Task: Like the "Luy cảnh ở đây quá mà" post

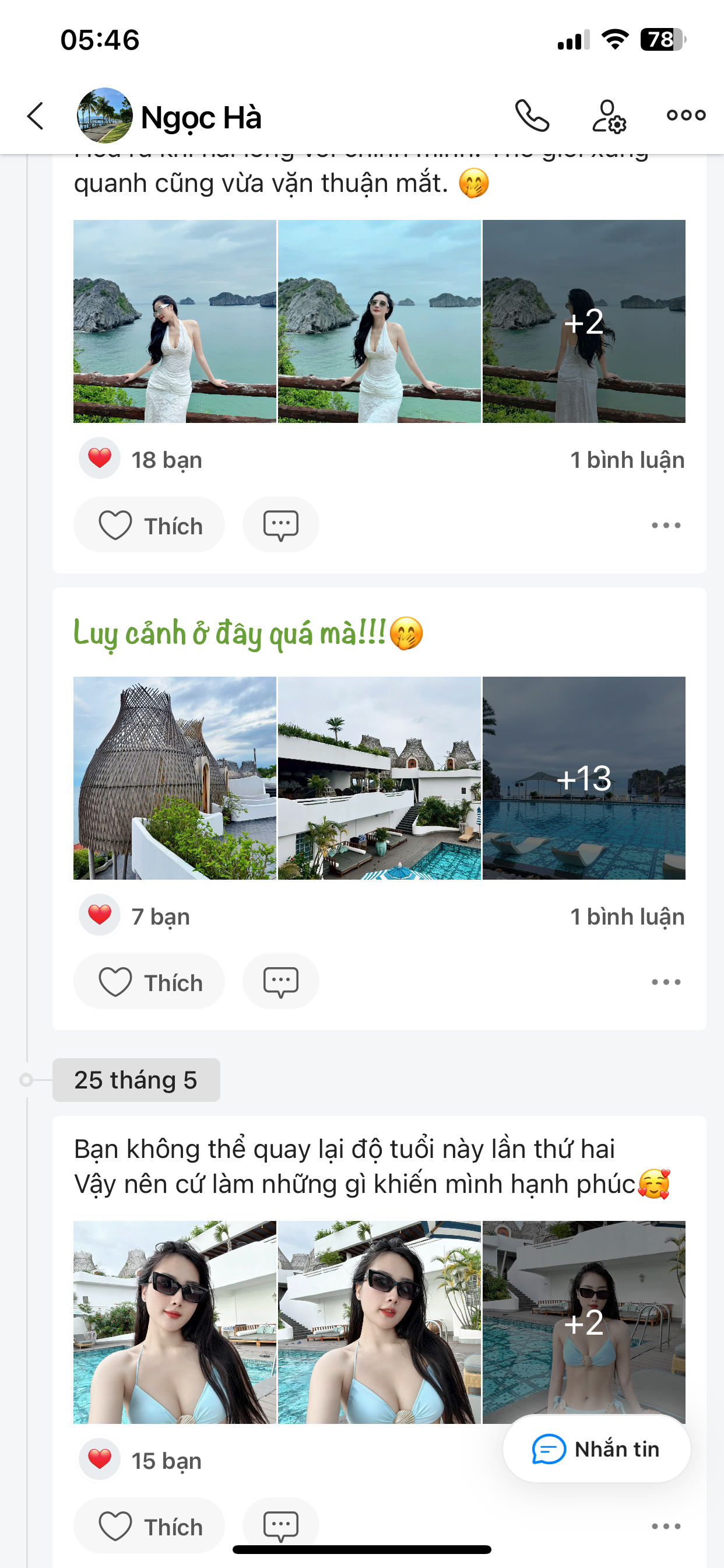Action: (x=149, y=982)
